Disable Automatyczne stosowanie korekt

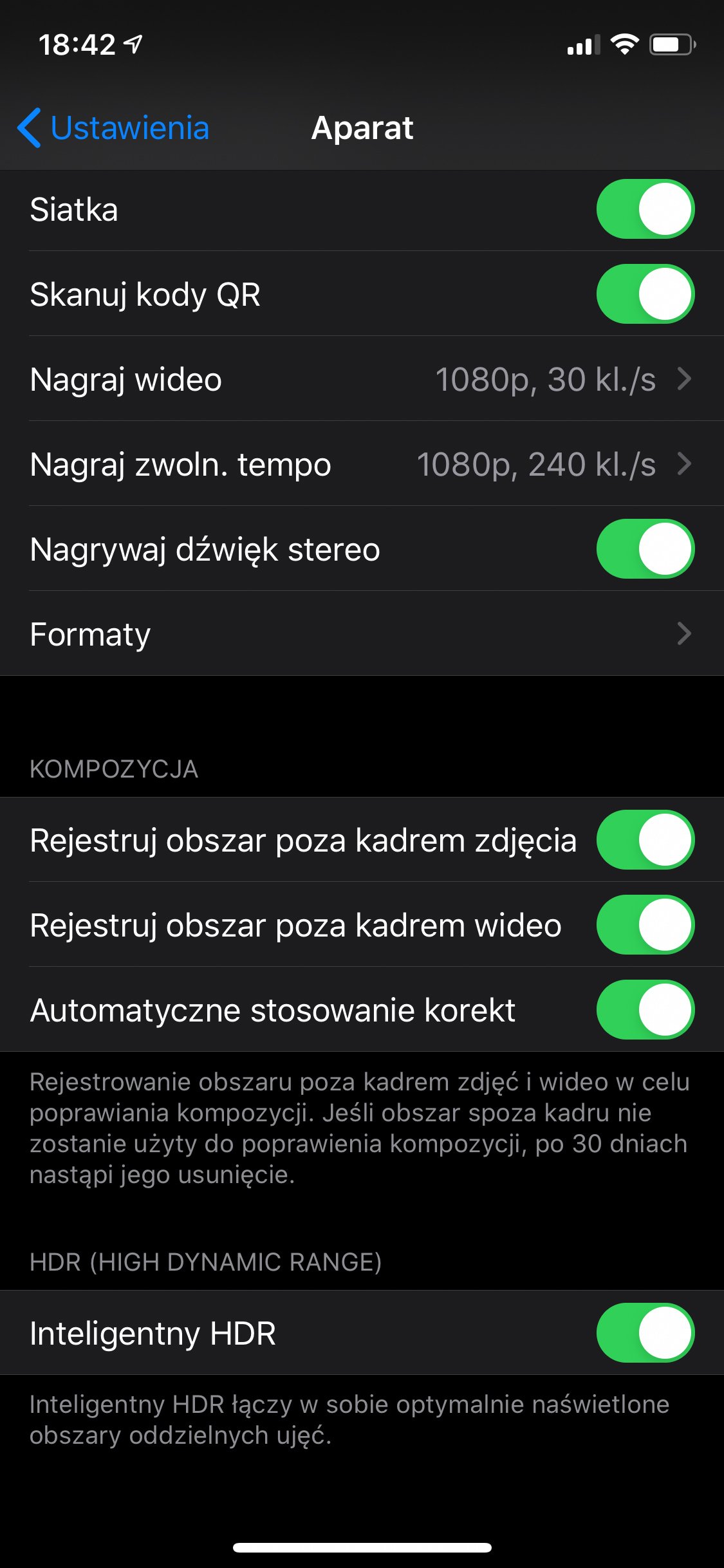(645, 1010)
